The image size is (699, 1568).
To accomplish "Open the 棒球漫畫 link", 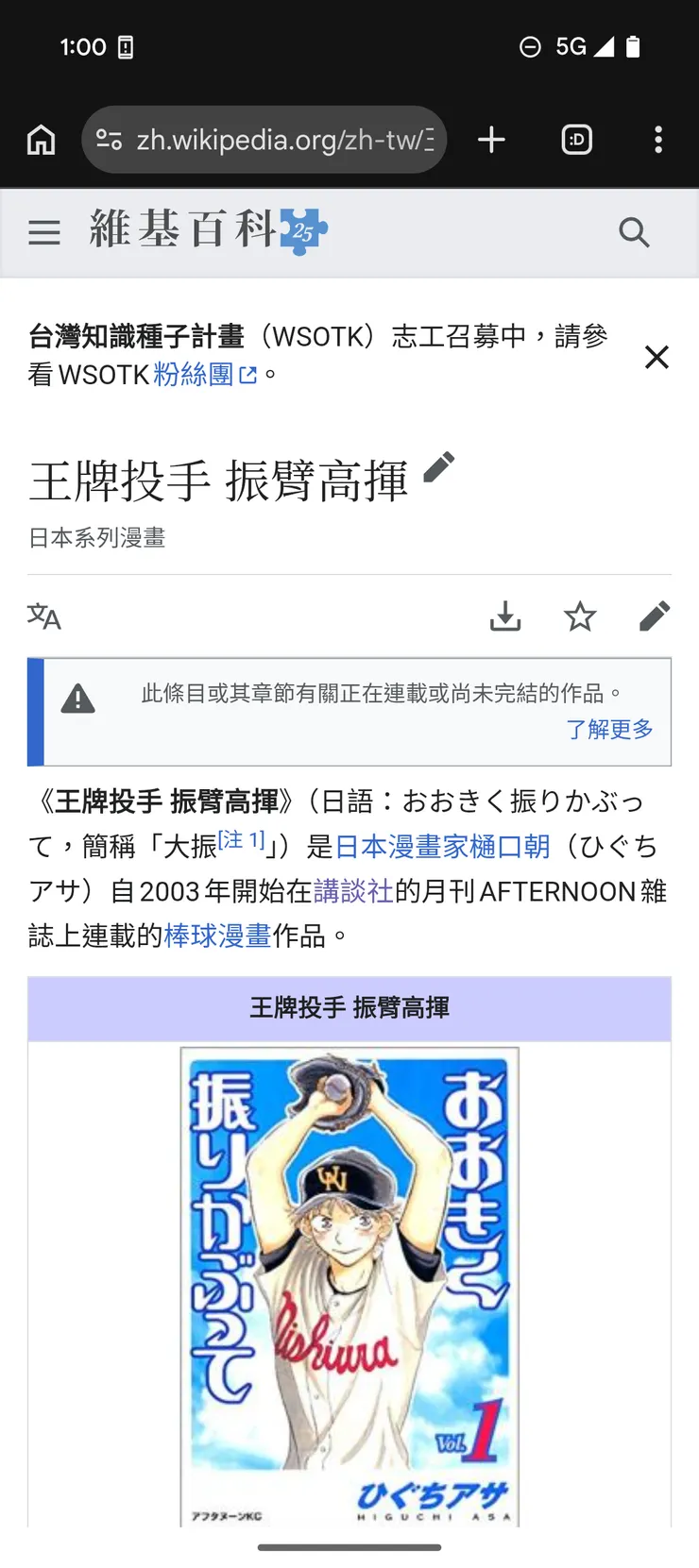I will [217, 936].
